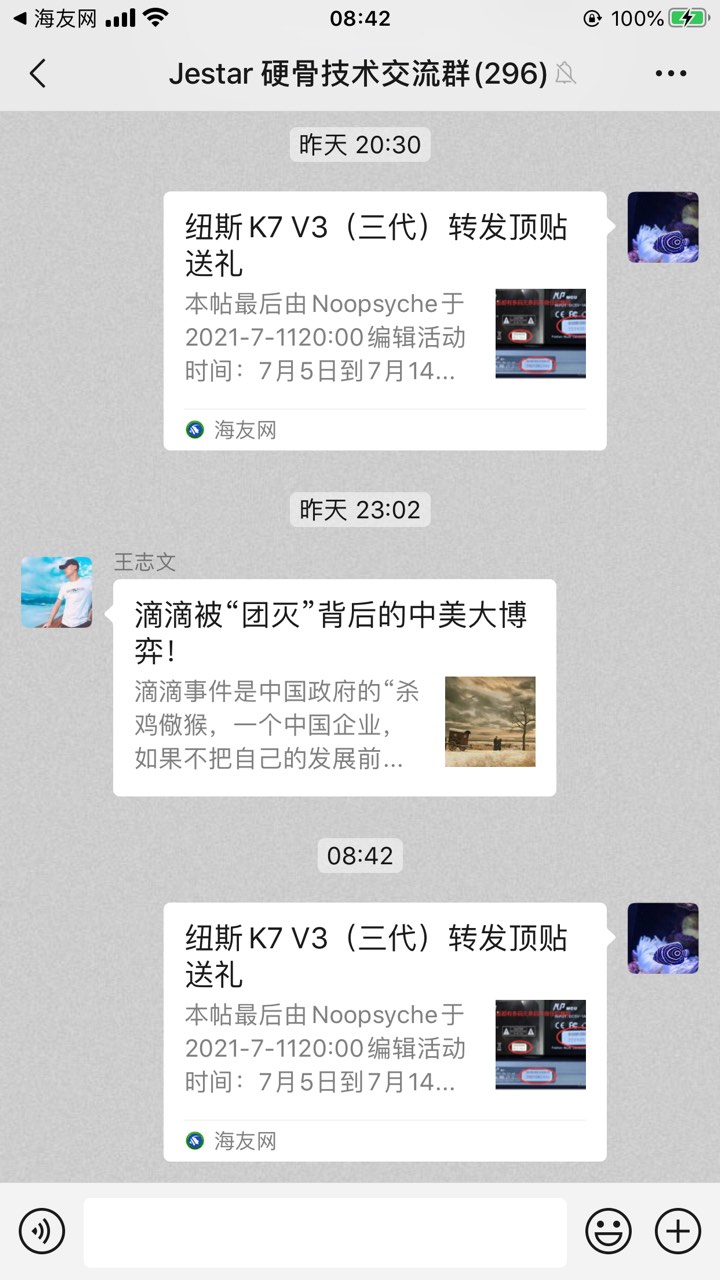Open the plus attachment menu
Screen dimensions: 720x1280
pos(677,1230)
